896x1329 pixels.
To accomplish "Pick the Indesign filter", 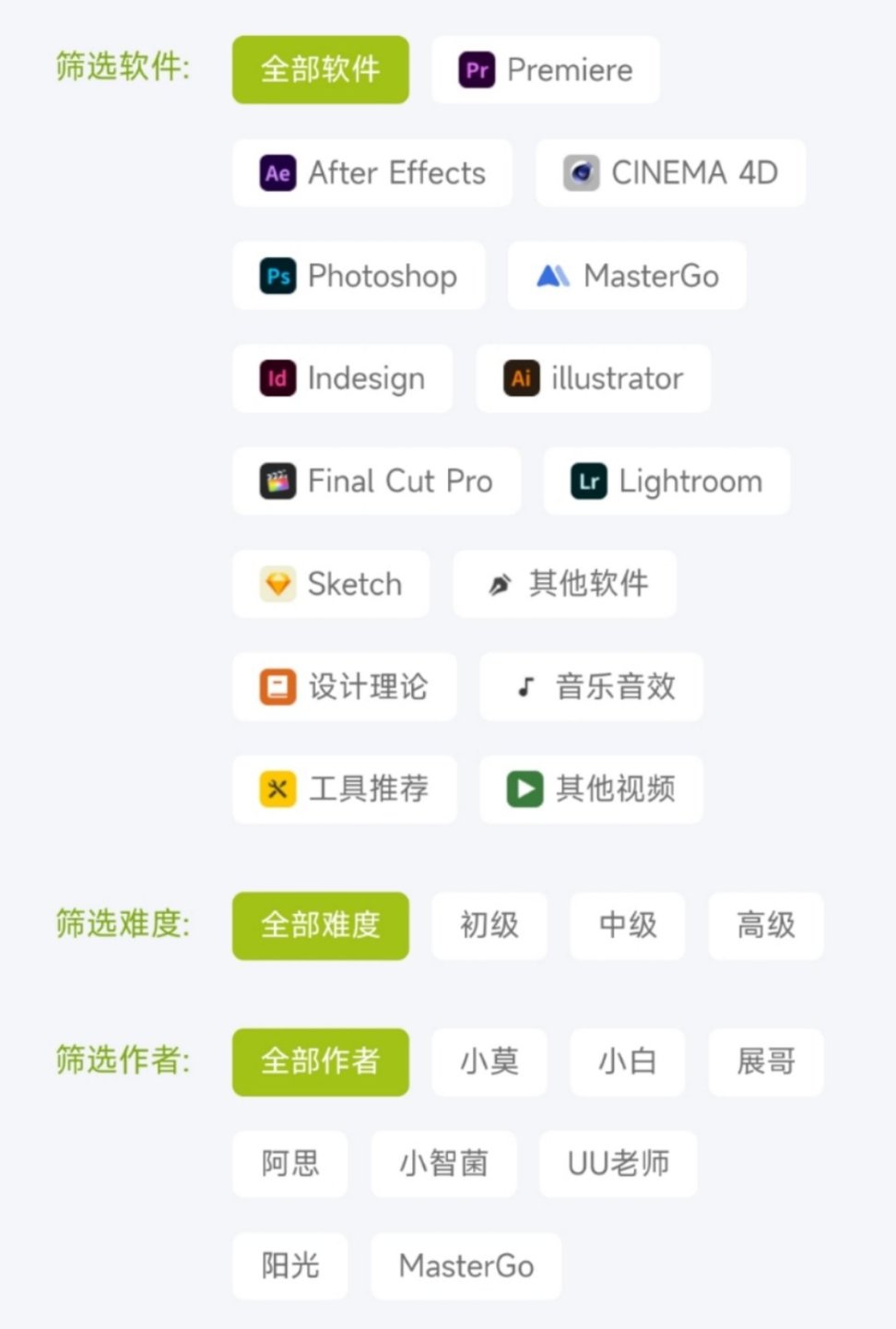I will click(x=342, y=379).
